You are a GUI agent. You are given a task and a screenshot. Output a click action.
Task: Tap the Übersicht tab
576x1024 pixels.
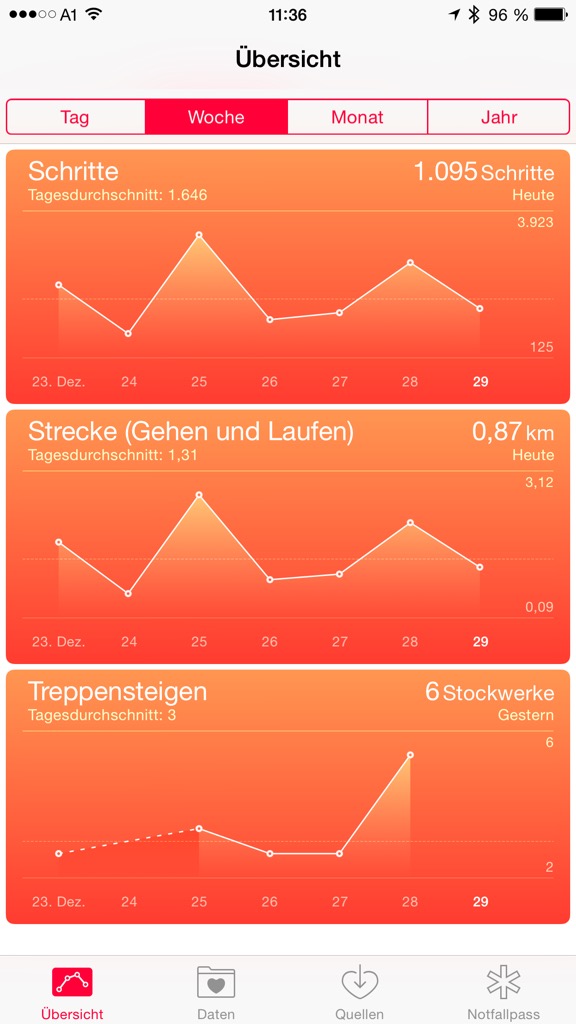point(72,993)
